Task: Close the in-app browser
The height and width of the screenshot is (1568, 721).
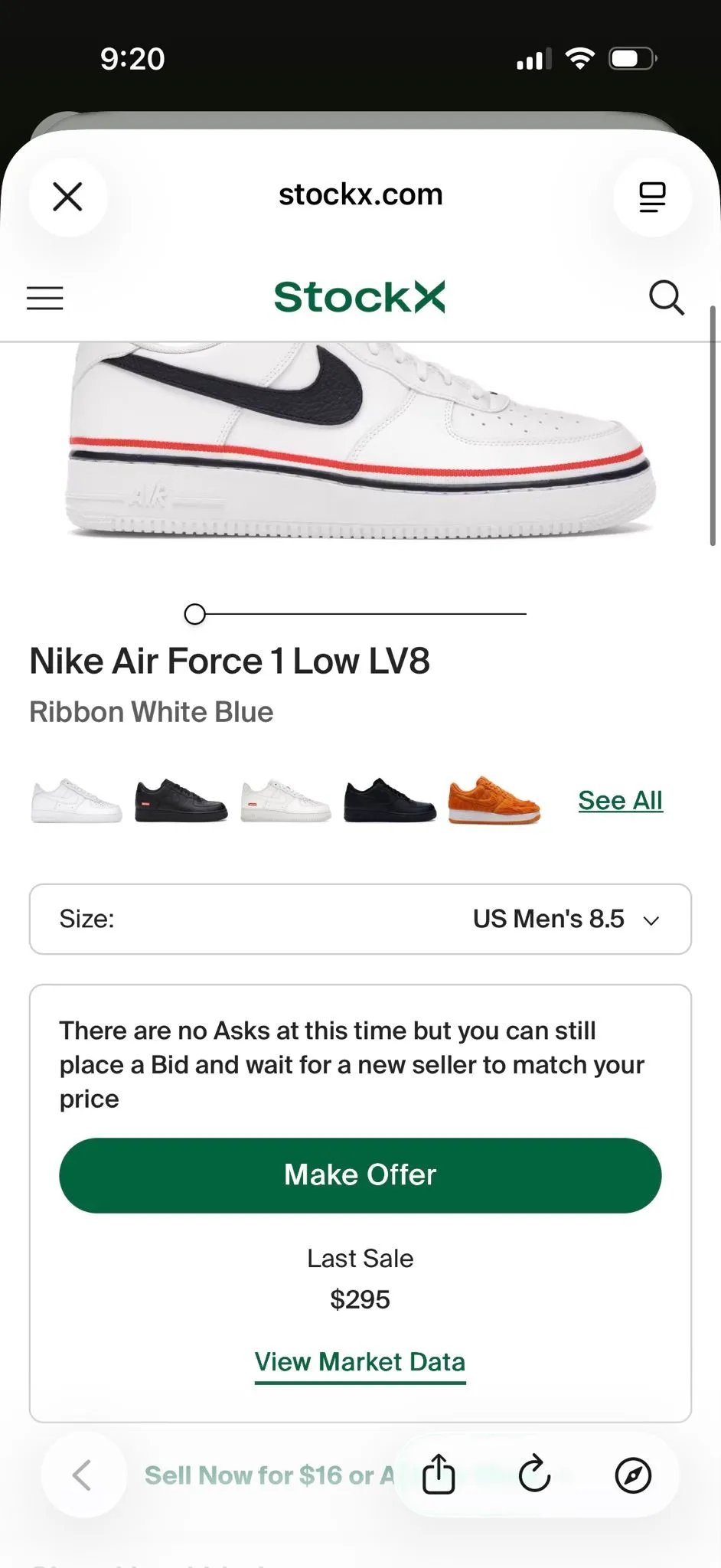Action: pyautogui.click(x=67, y=197)
